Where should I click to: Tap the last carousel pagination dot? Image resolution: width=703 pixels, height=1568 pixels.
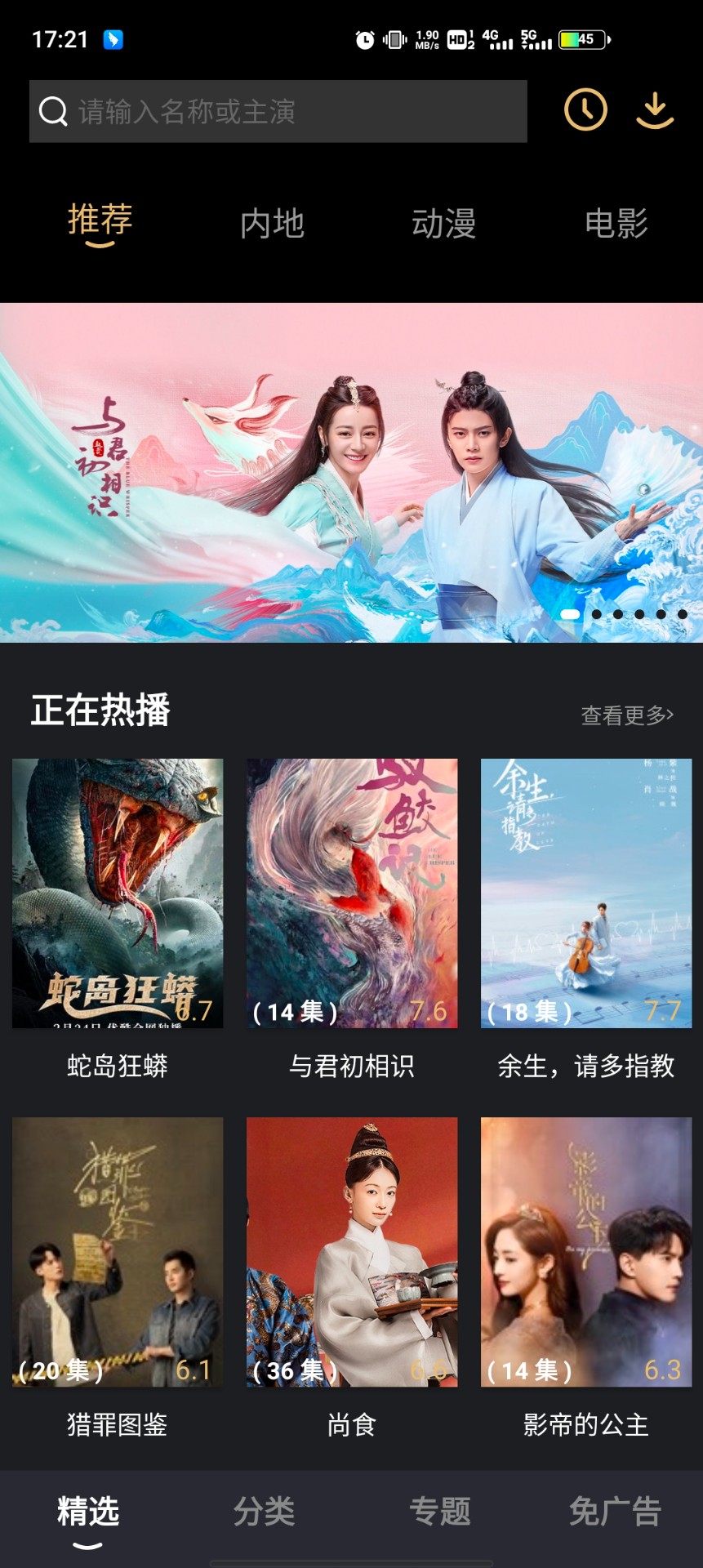pyautogui.click(x=684, y=613)
